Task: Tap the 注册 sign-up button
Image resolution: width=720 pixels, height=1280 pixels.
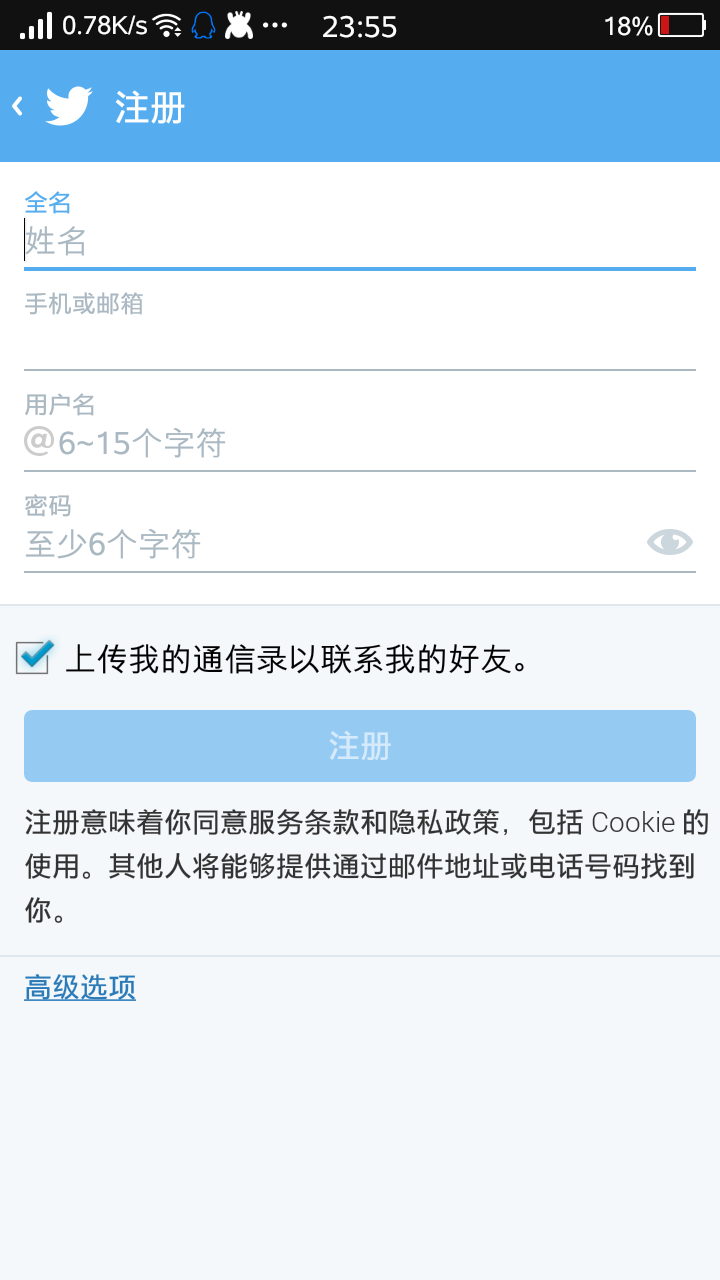Action: 360,745
